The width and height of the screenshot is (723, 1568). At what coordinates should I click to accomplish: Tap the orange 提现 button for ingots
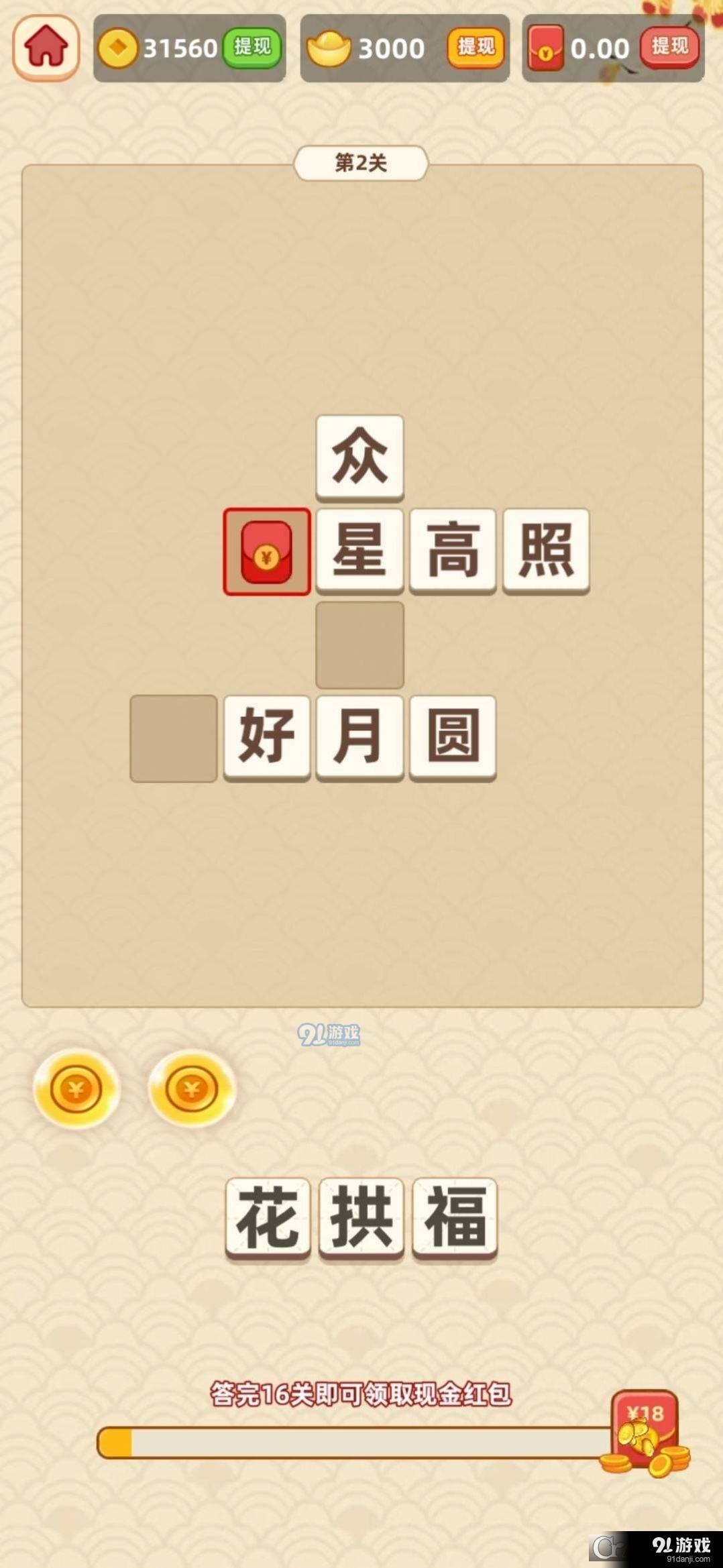[476, 47]
